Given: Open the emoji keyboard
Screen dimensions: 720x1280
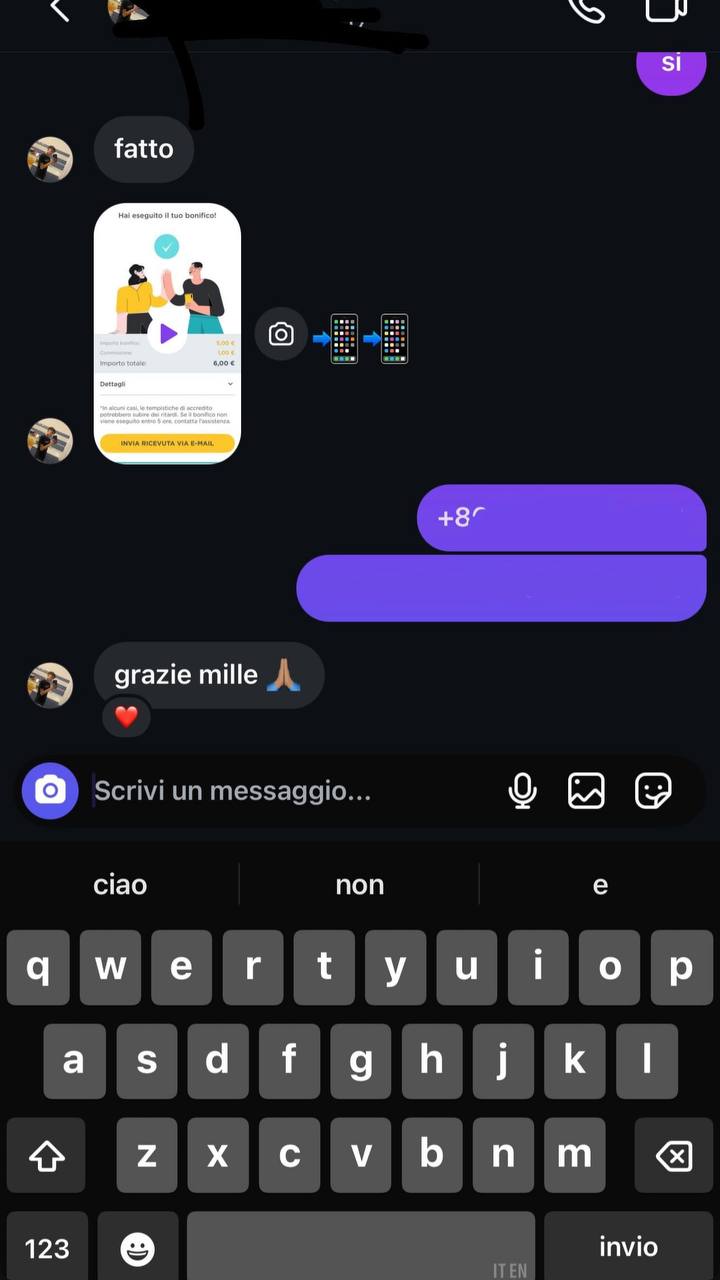Looking at the screenshot, I should [x=138, y=1247].
